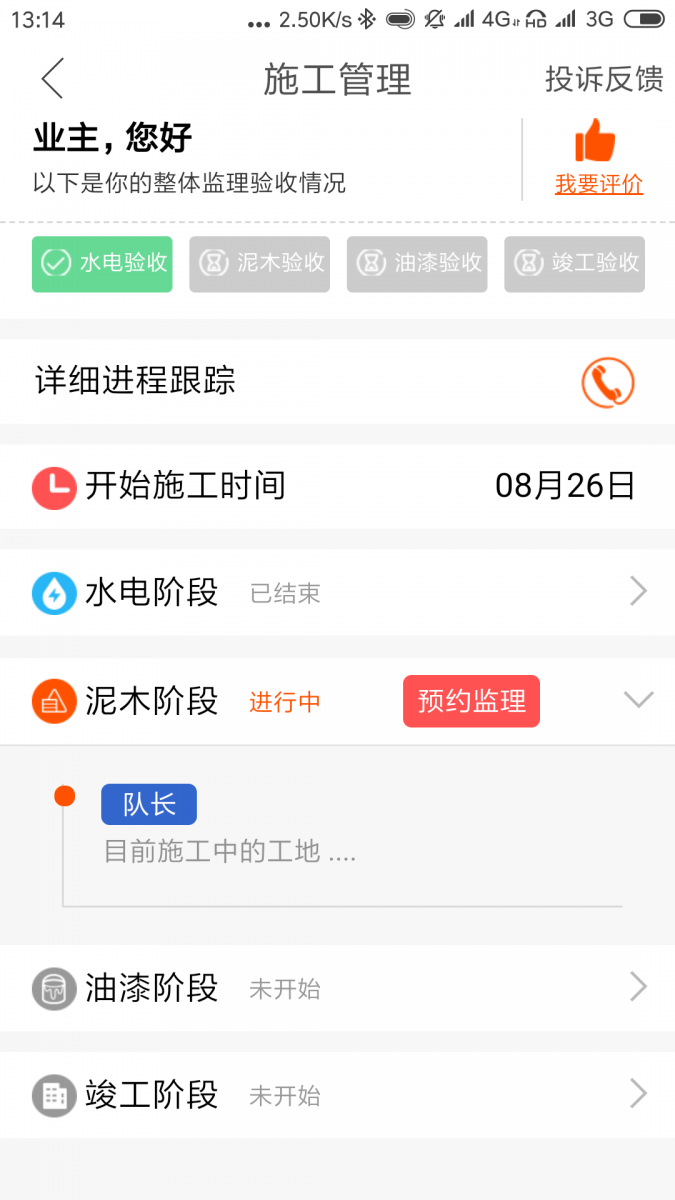The image size is (675, 1200).
Task: Call via the orange phone icon
Action: click(608, 382)
